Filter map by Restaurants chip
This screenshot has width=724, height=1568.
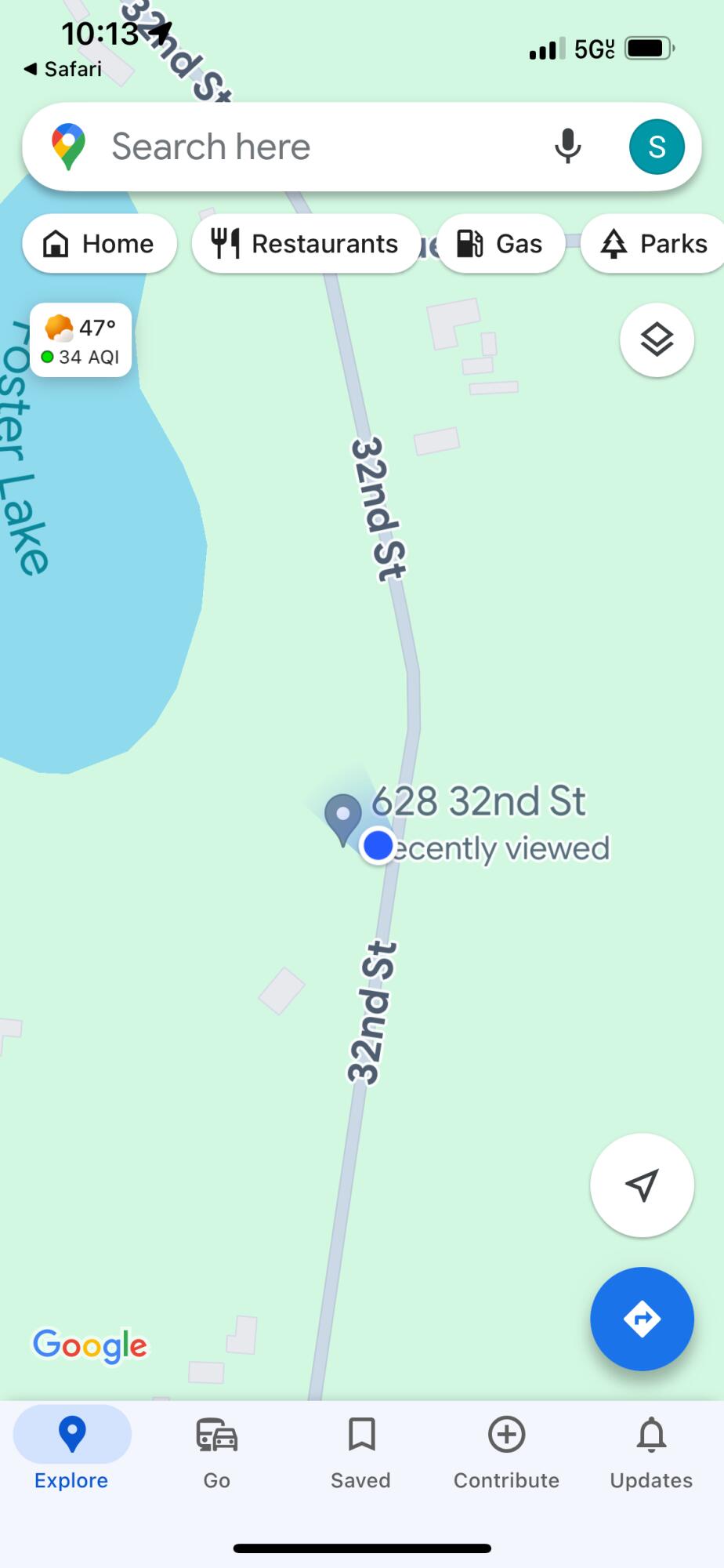click(x=306, y=244)
